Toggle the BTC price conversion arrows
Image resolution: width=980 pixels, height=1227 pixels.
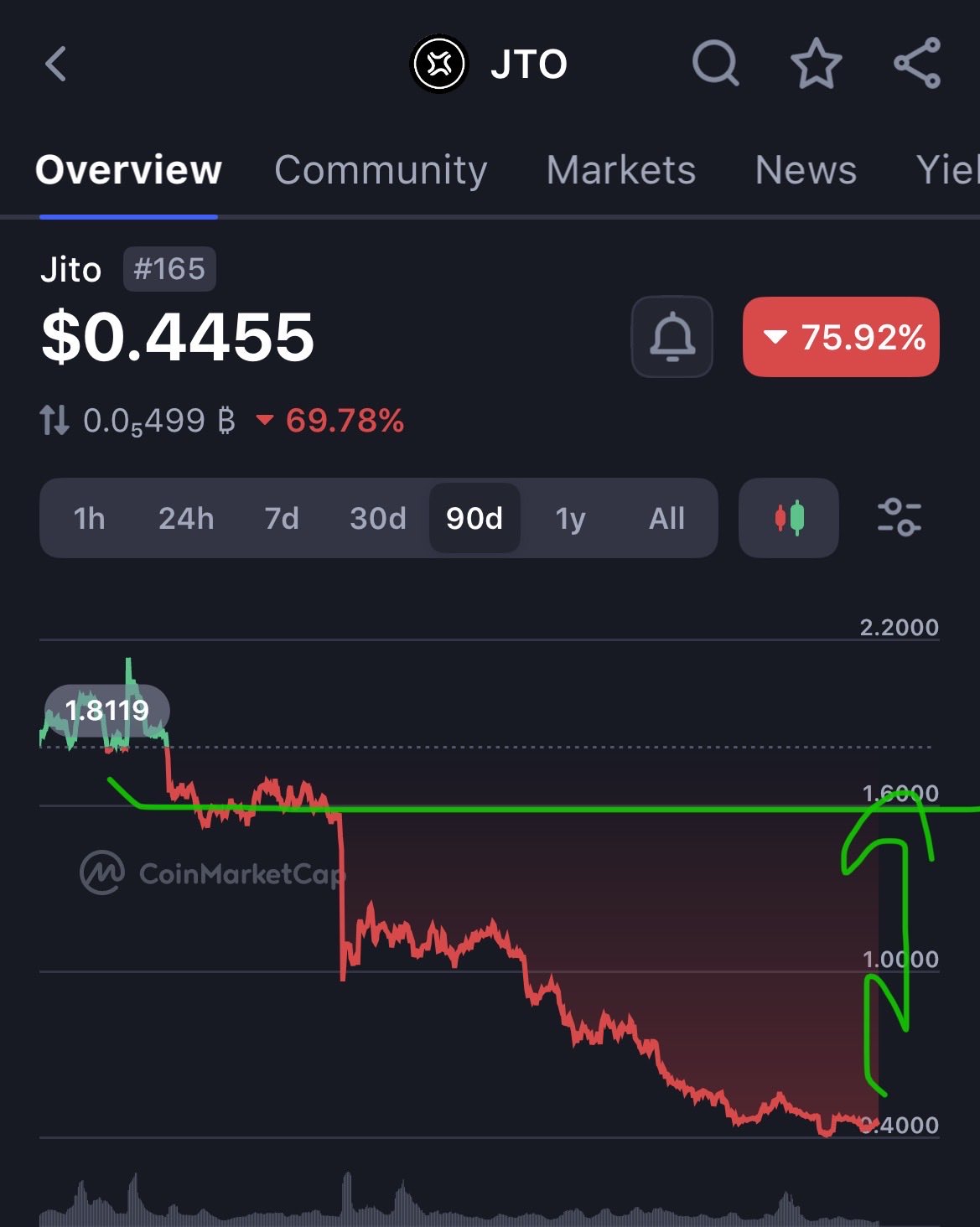point(55,420)
